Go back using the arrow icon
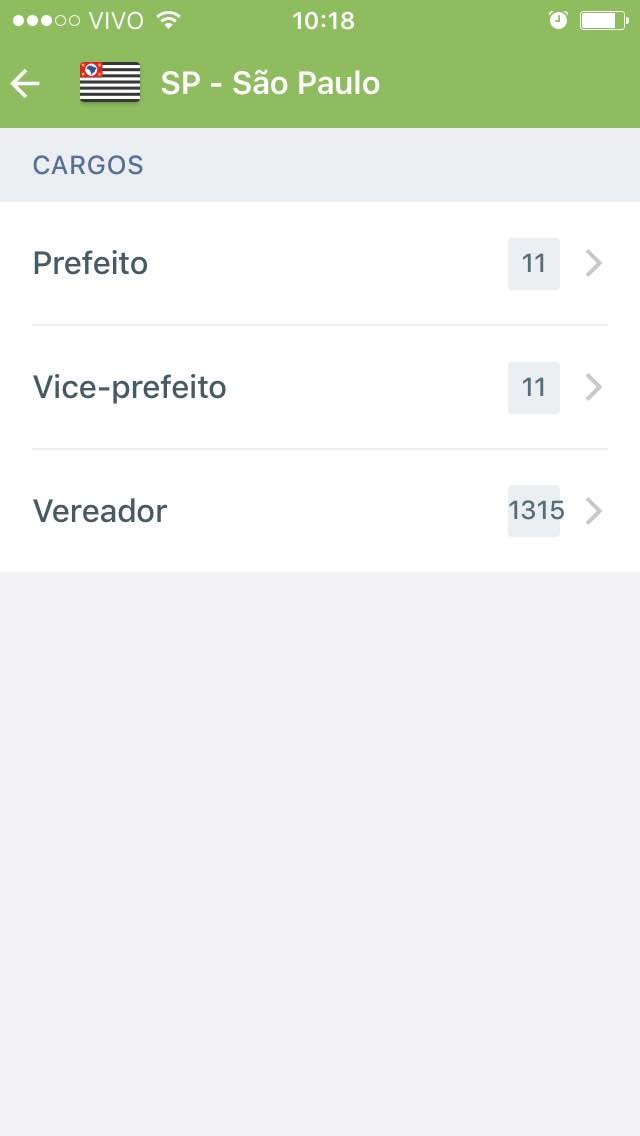The height and width of the screenshot is (1136, 640). [26, 83]
